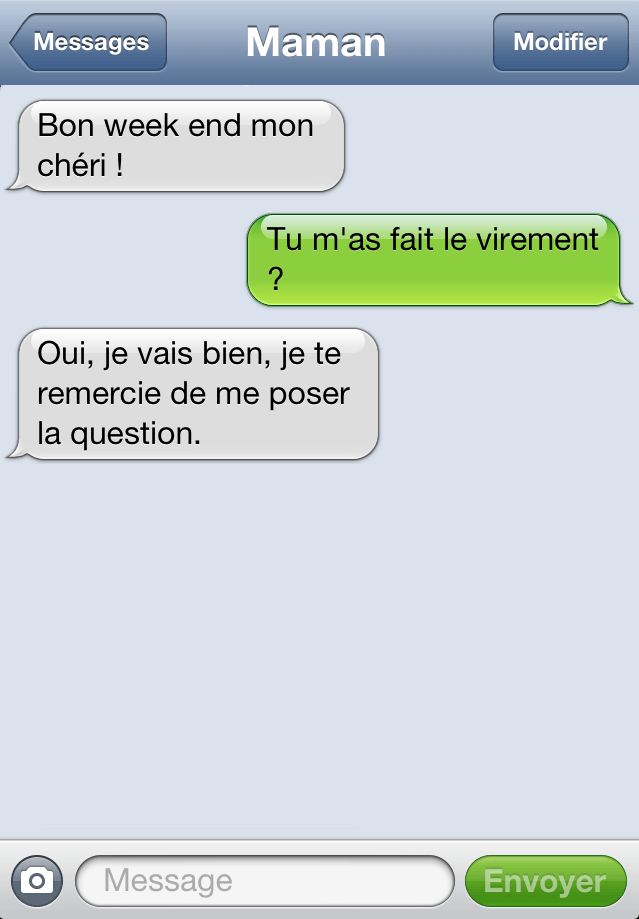Go back to the Messages list

coord(88,42)
